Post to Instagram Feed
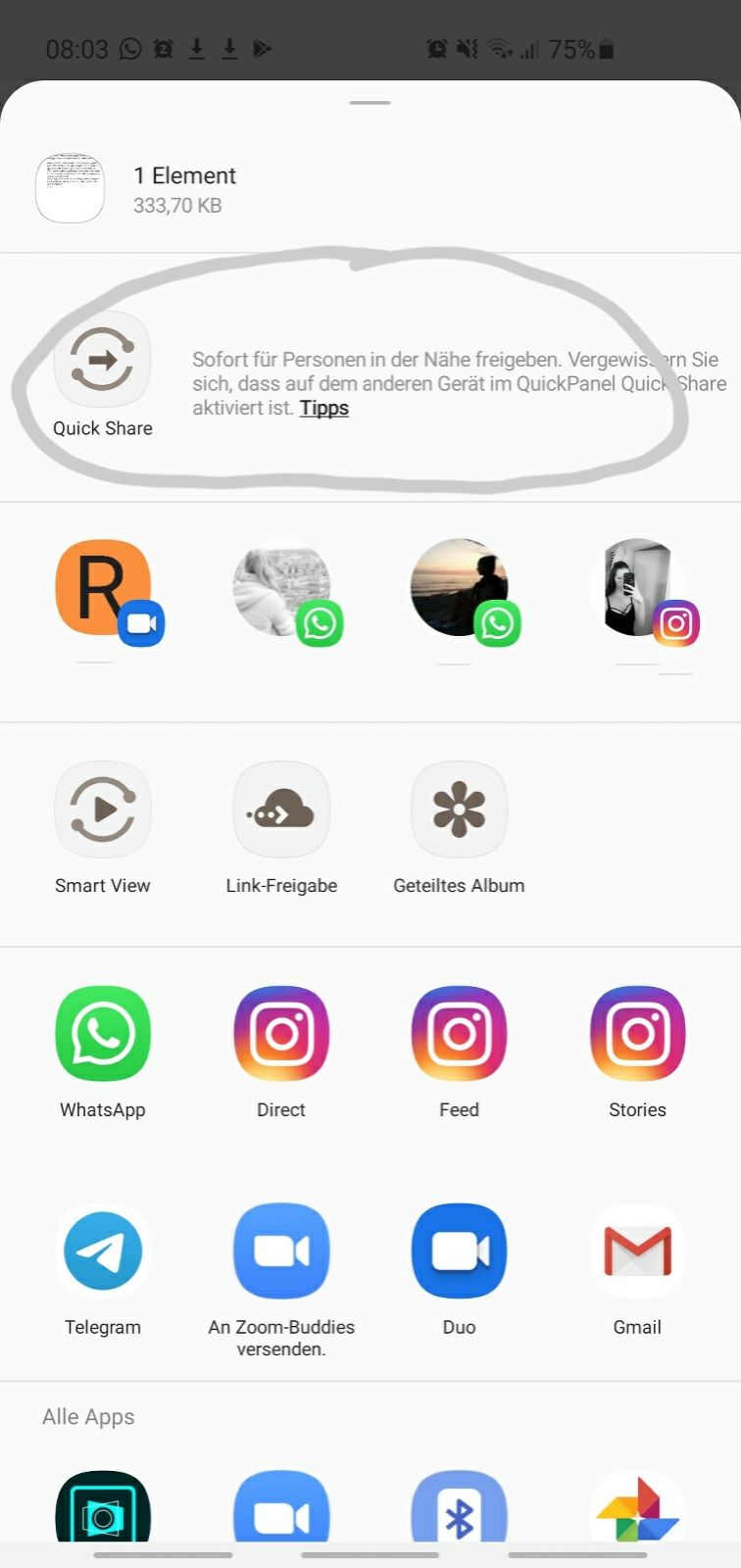 coord(459,1034)
